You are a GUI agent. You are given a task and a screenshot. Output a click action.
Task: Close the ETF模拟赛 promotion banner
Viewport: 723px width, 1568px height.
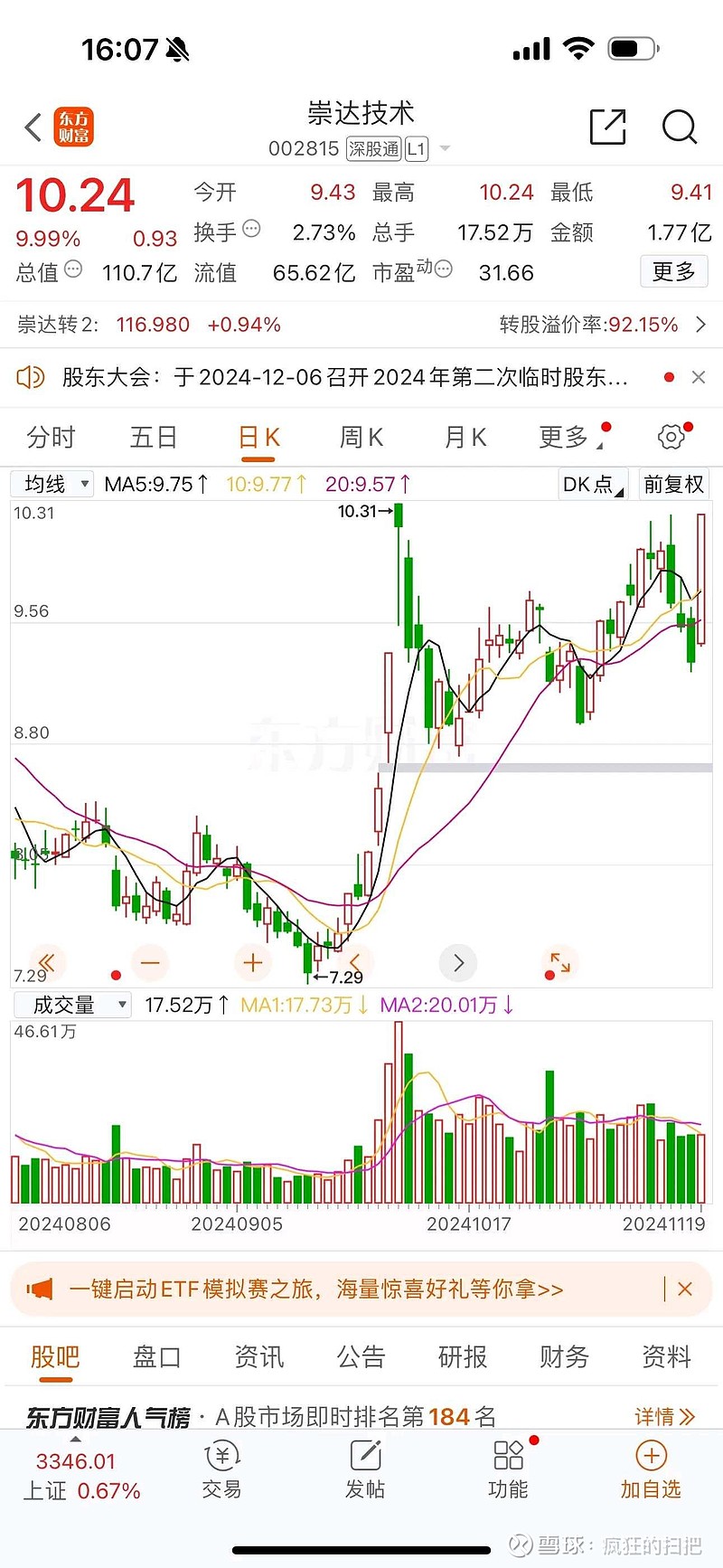685,1289
